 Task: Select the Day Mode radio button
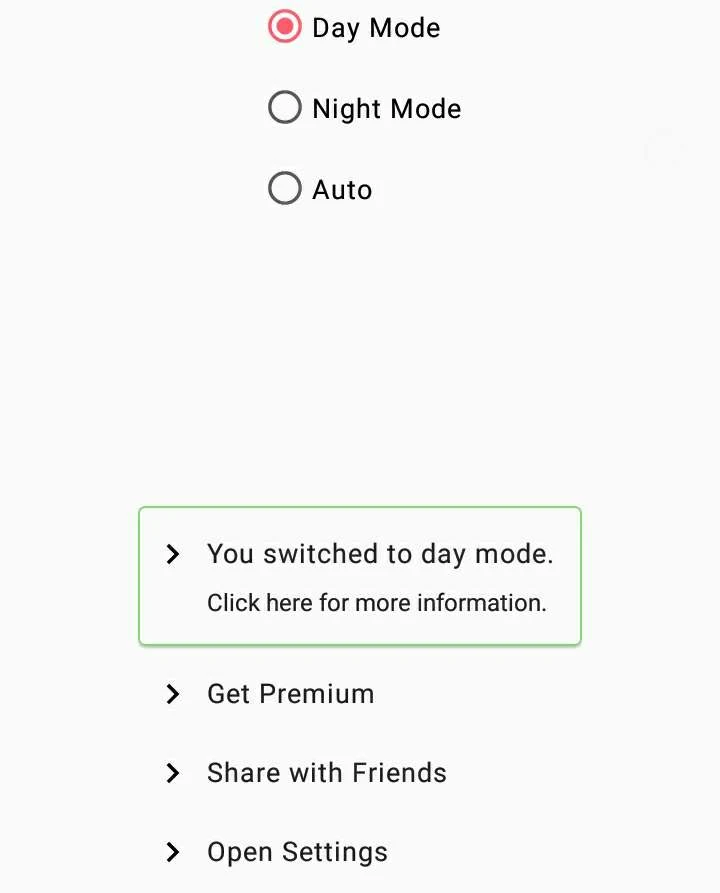tap(285, 27)
